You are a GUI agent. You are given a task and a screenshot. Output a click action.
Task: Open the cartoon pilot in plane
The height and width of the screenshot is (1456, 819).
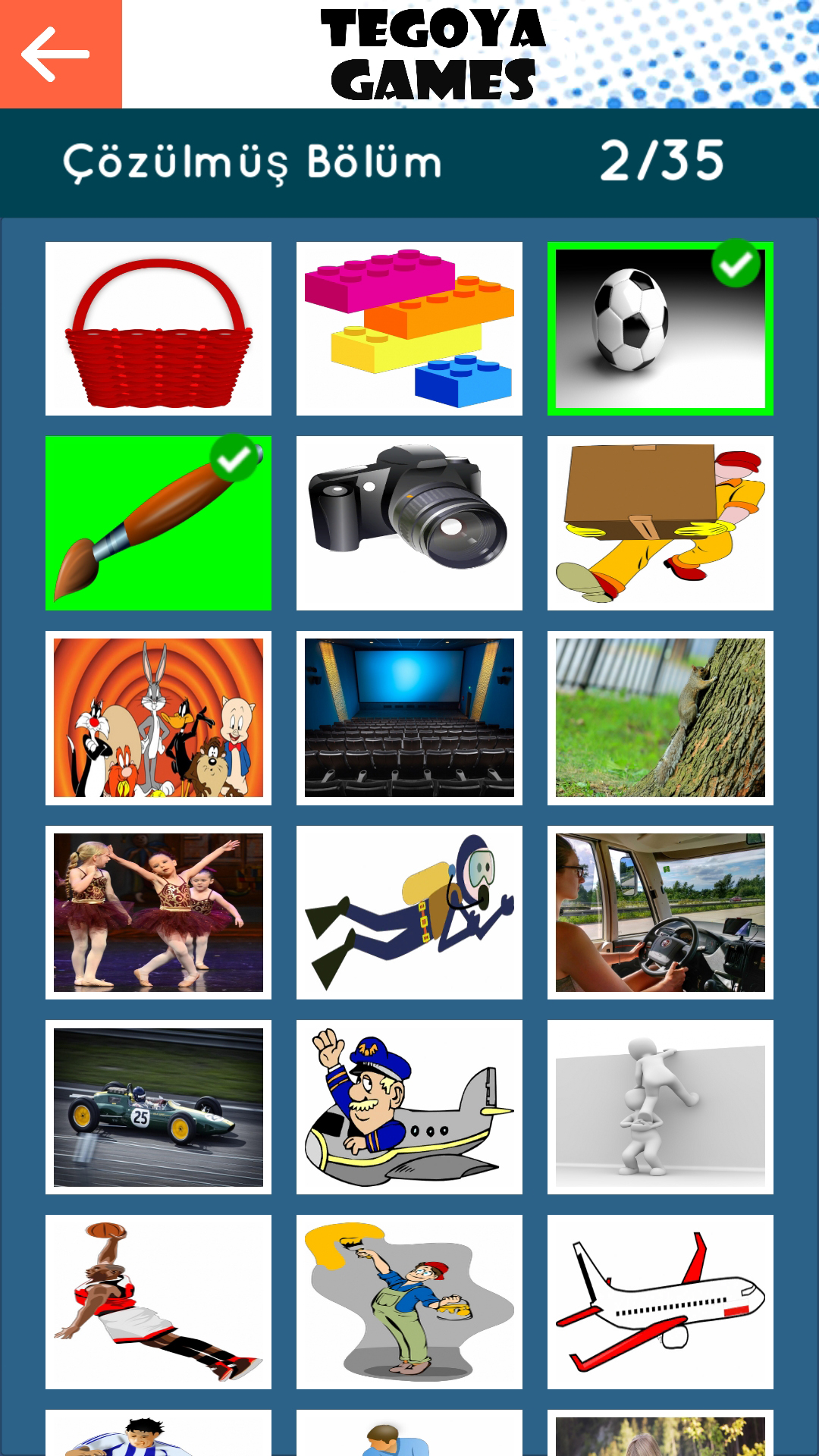409,1107
